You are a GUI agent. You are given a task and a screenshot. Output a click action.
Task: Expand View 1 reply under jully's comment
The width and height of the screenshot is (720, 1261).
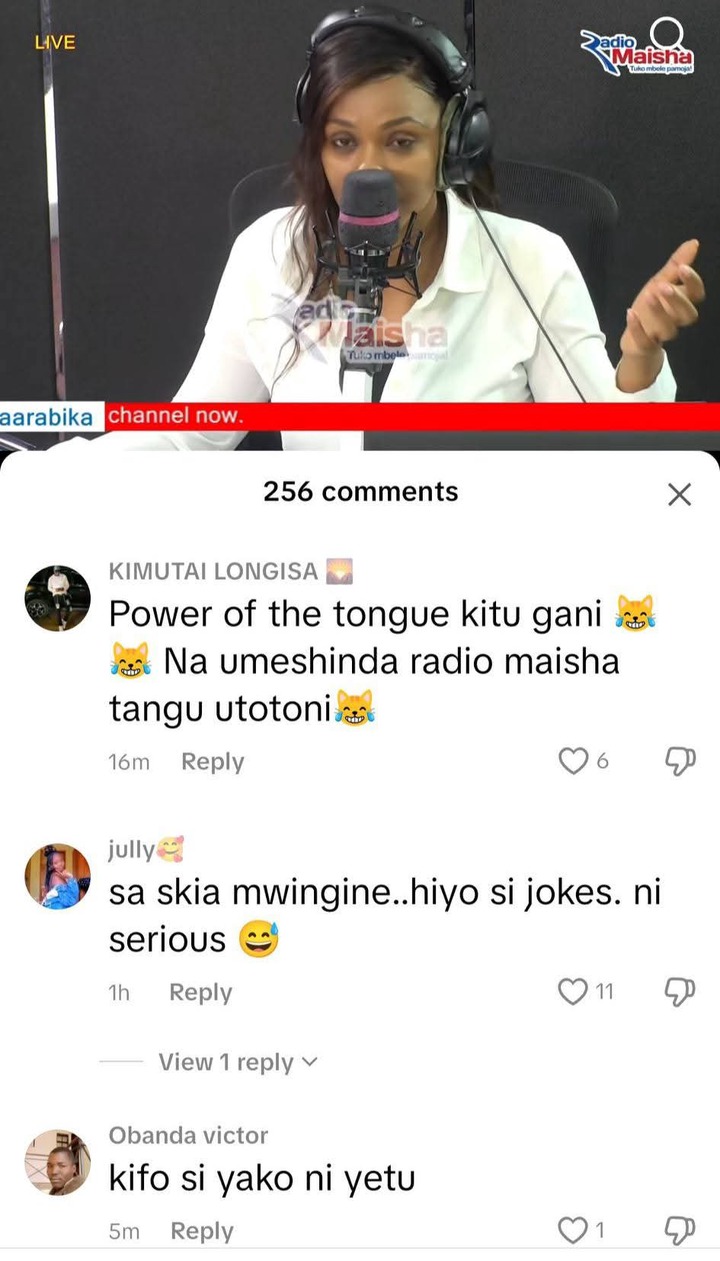click(237, 1062)
